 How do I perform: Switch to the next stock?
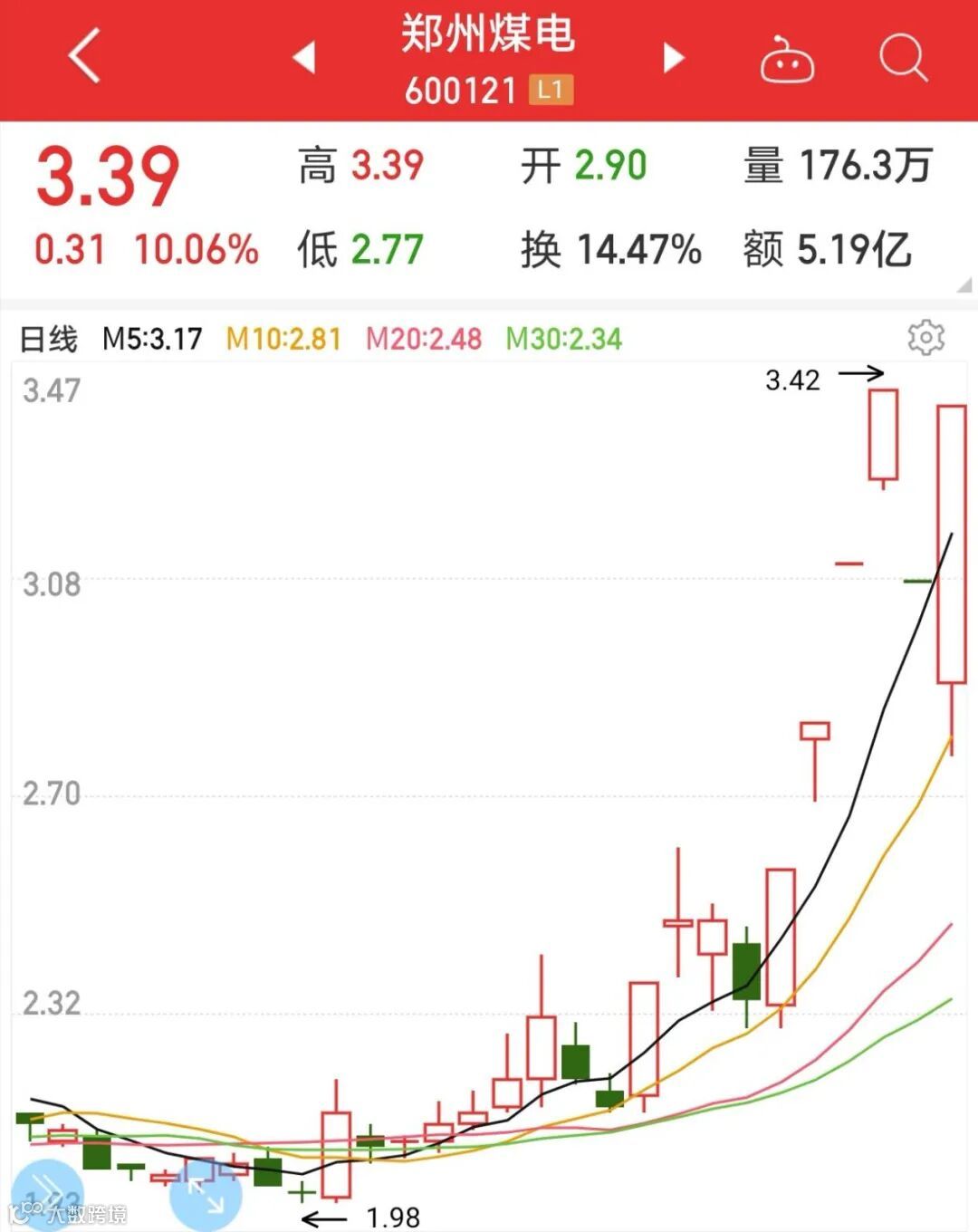coord(673,57)
